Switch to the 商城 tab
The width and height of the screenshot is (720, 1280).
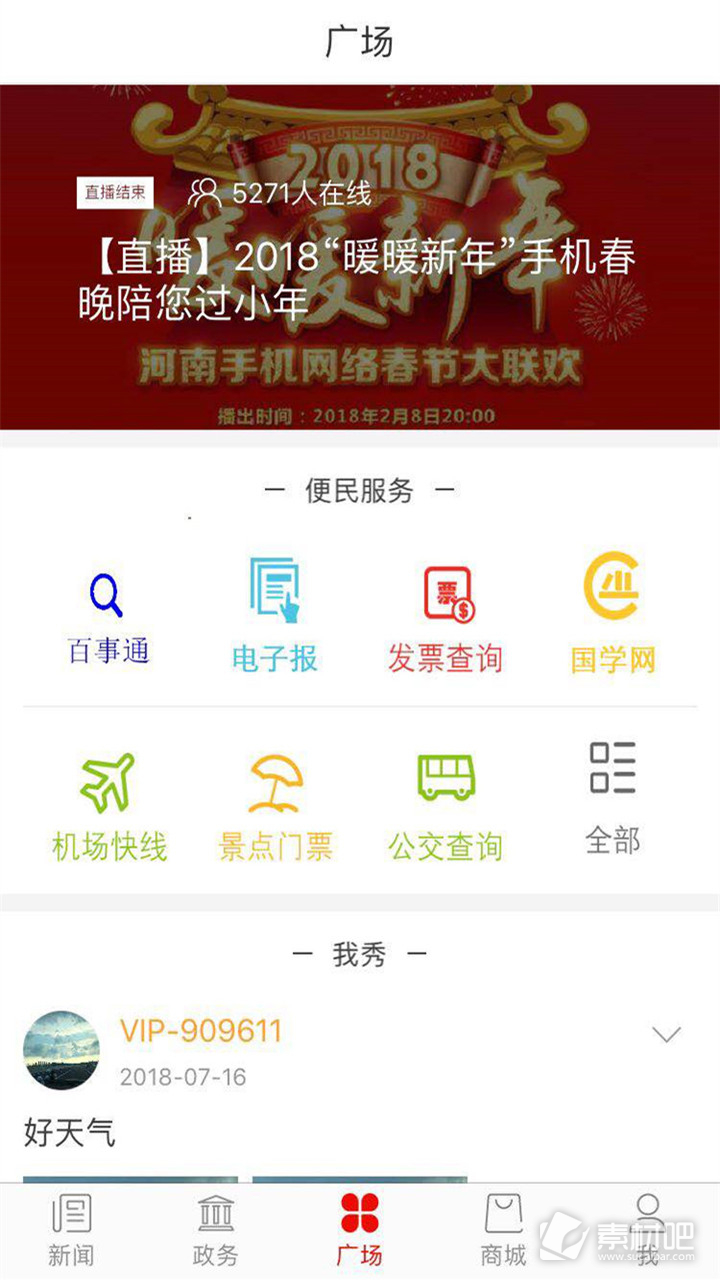503,1231
